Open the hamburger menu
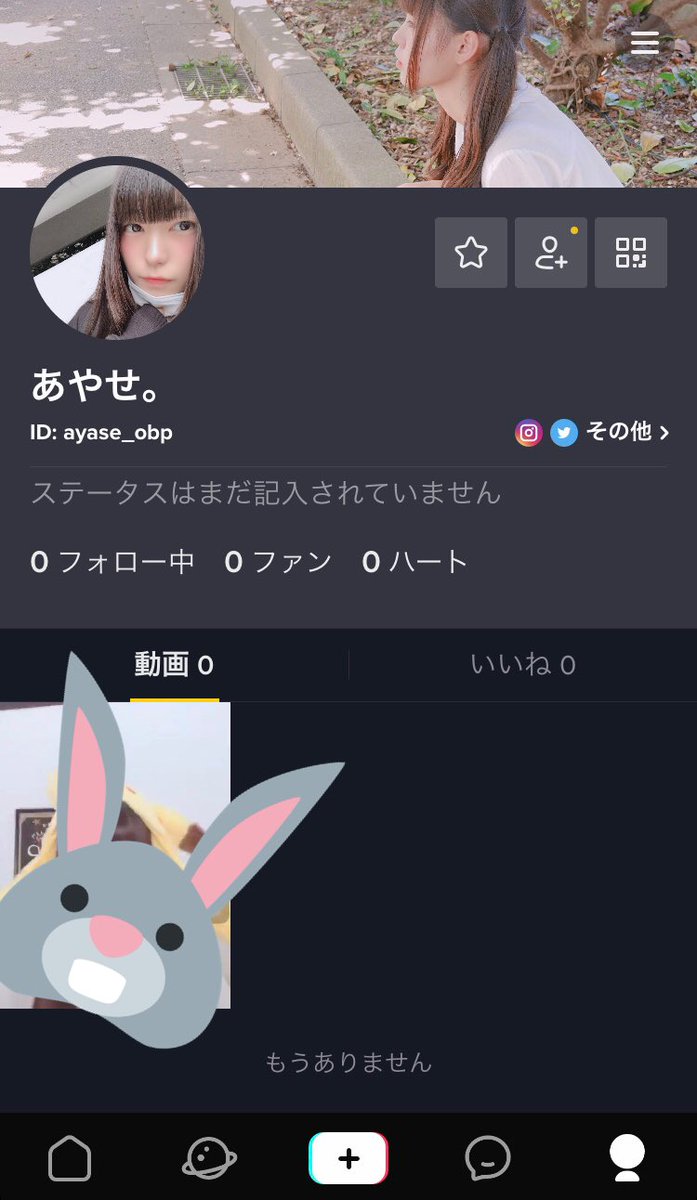The image size is (697, 1200). coord(645,42)
